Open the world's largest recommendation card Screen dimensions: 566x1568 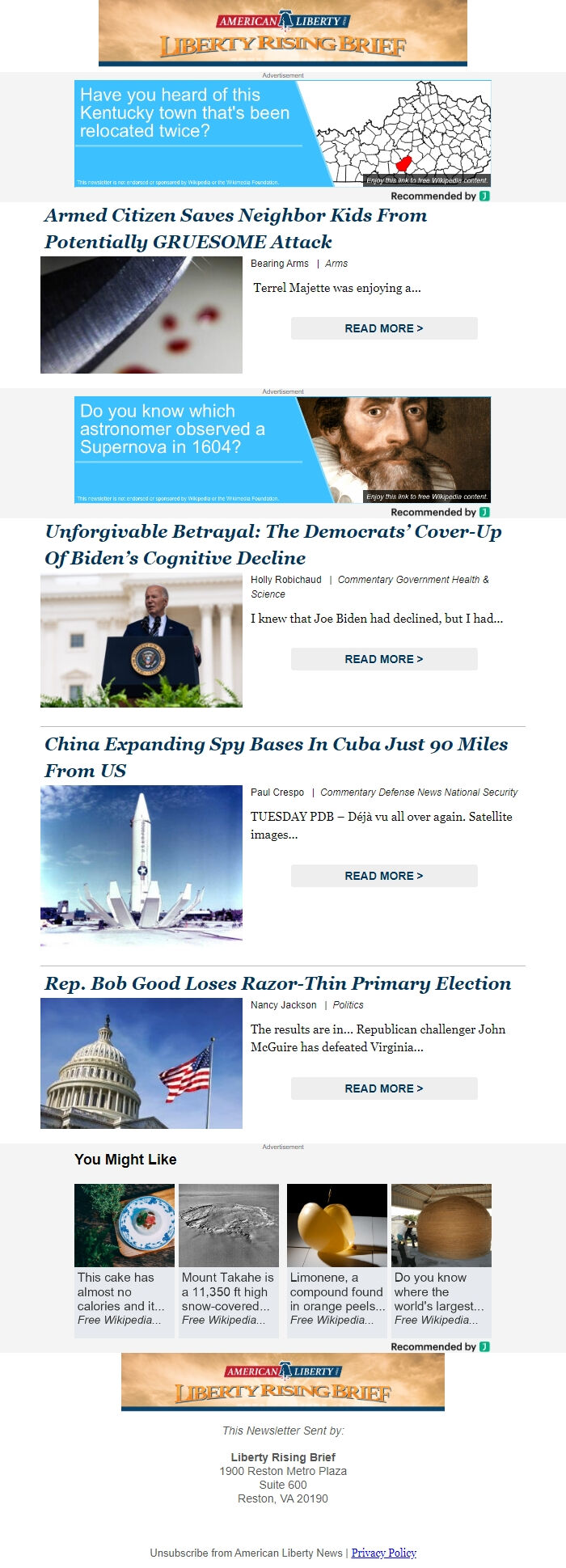click(x=441, y=1260)
